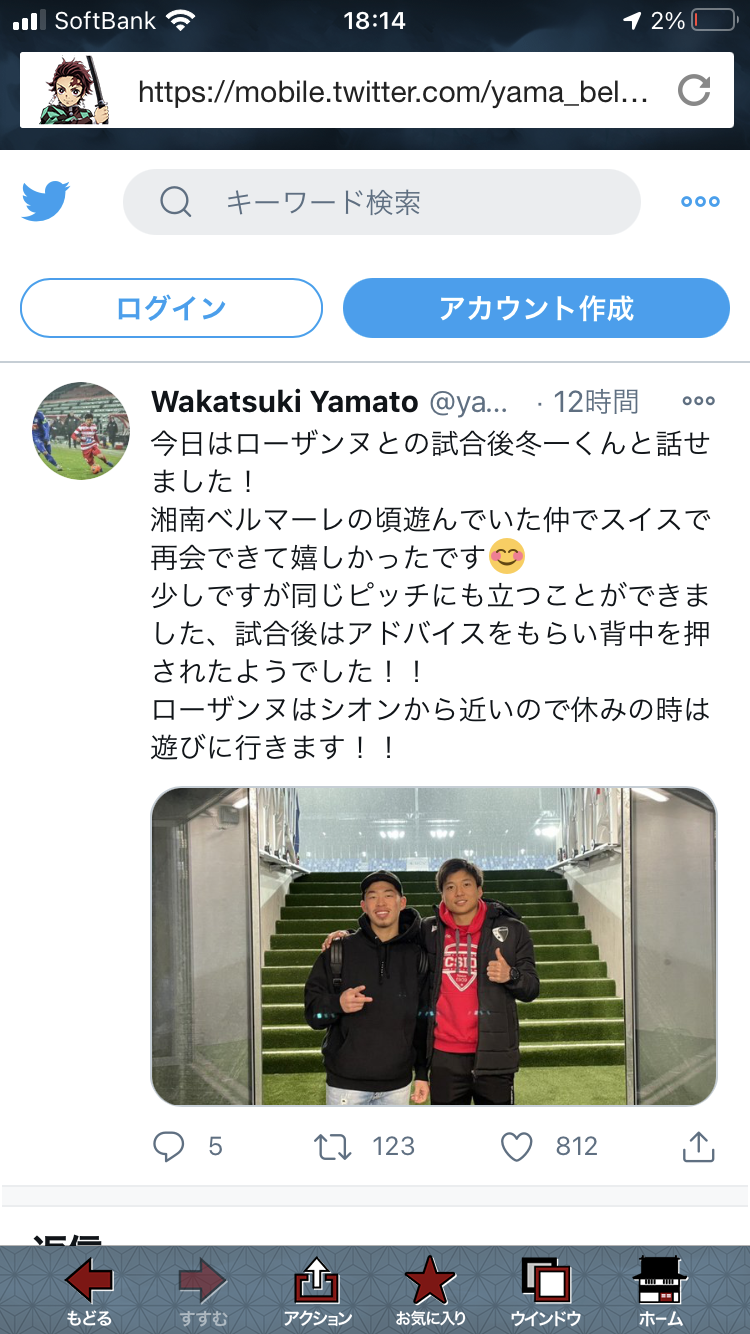This screenshot has height=1334, width=750.
Task: Open Wakatsuki Yamato's profile avatar
Action: (x=81, y=431)
